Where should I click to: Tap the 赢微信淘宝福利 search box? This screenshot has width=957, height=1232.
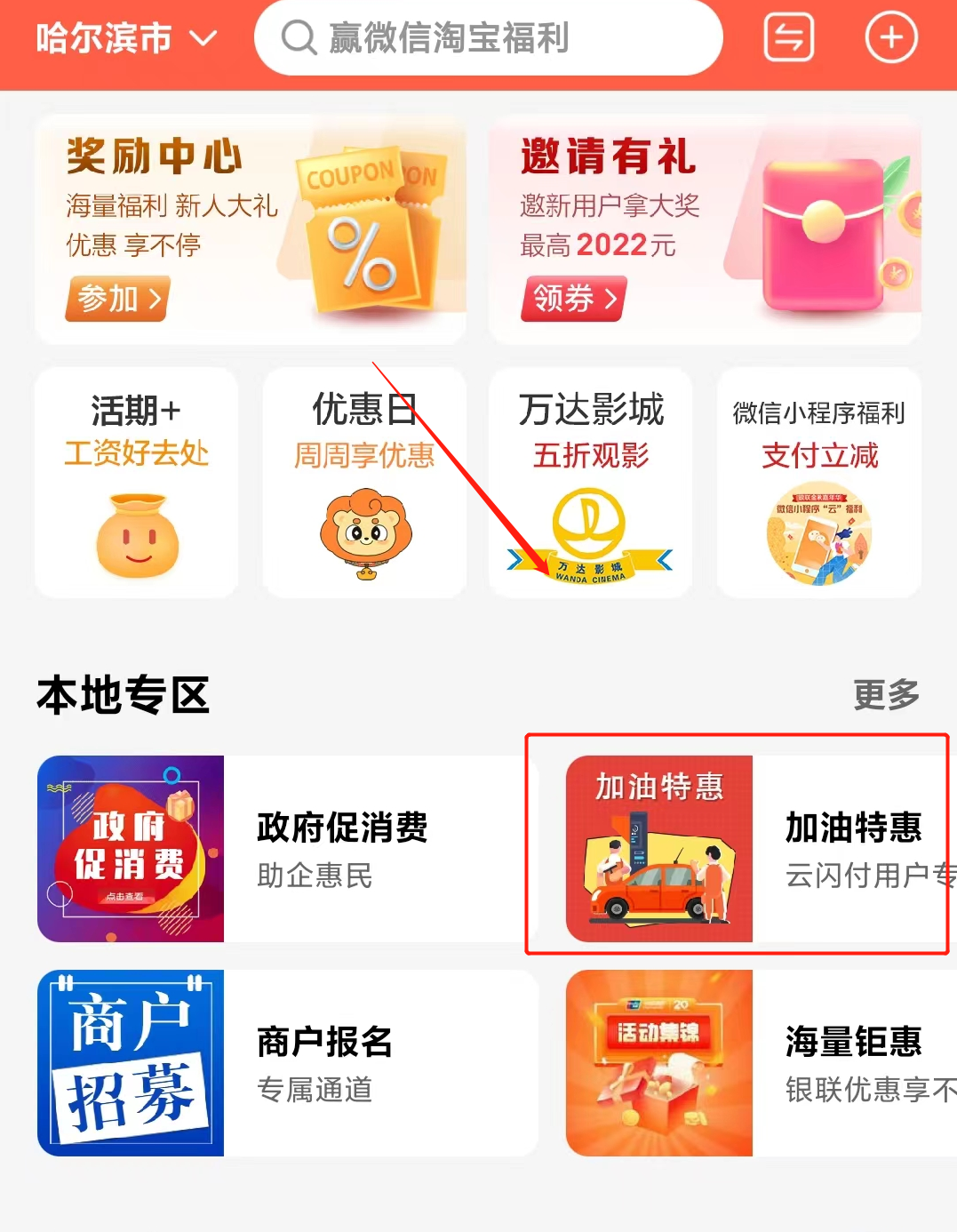coord(488,38)
